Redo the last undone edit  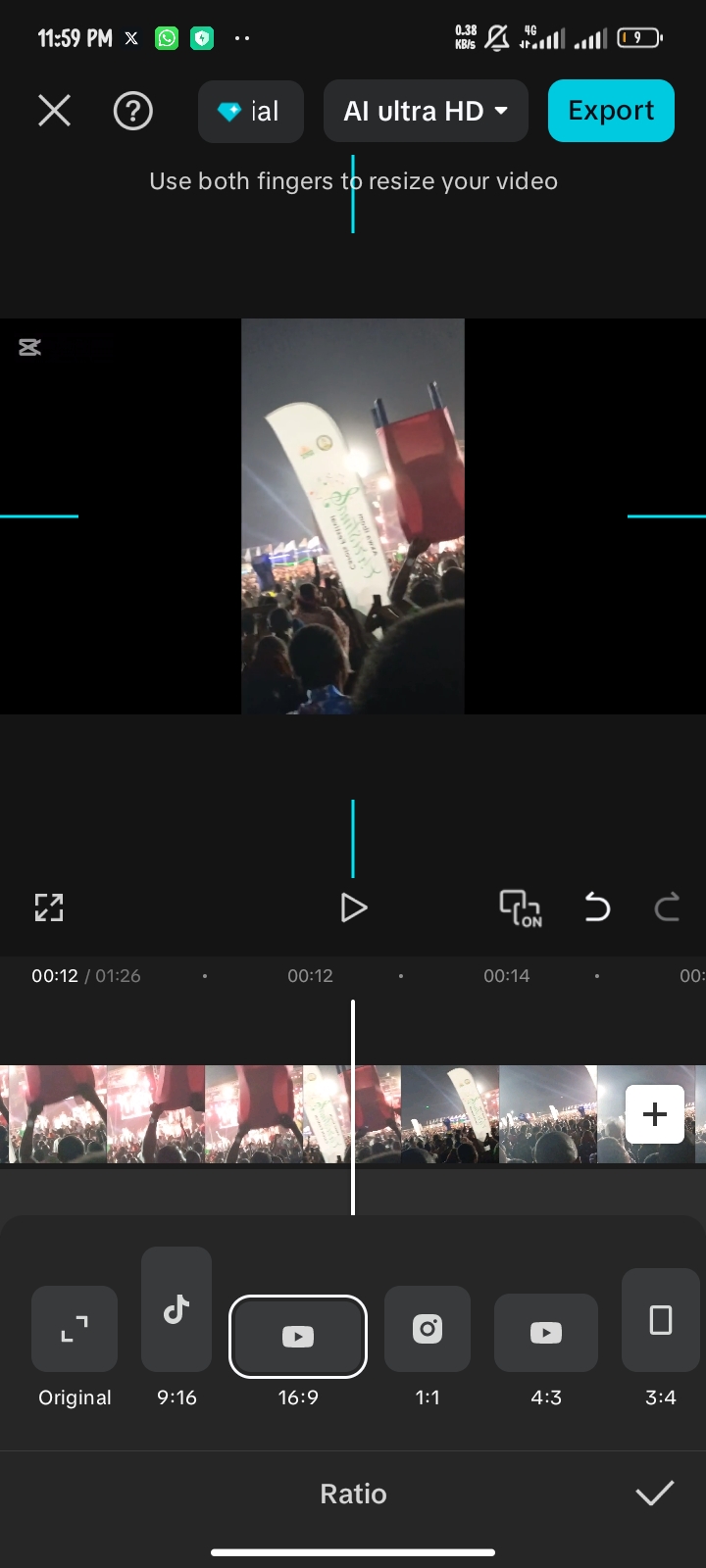667,907
